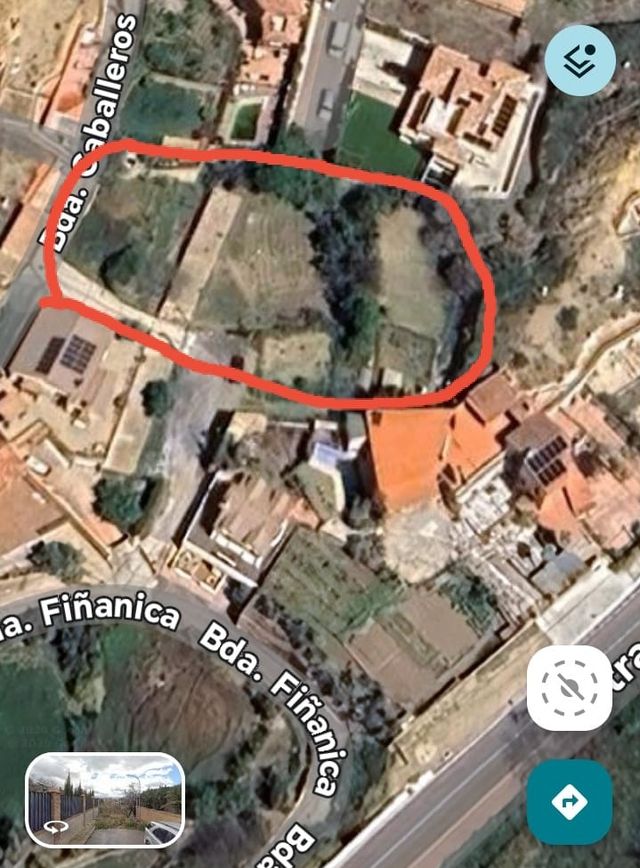Open the Street View preview thumbnail
Screen dimensions: 640x868
[x=105, y=799]
